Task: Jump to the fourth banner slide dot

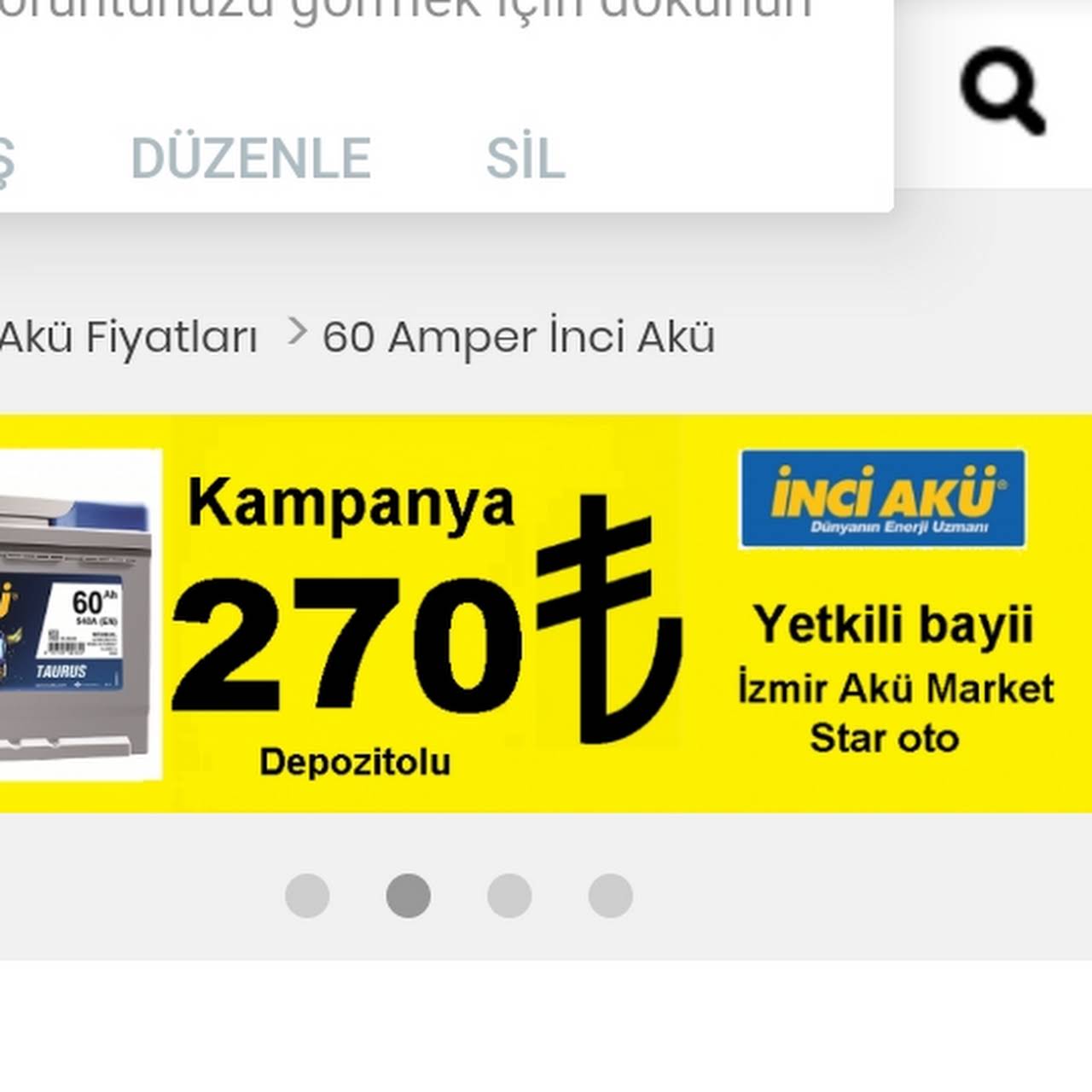Action: coord(611,896)
